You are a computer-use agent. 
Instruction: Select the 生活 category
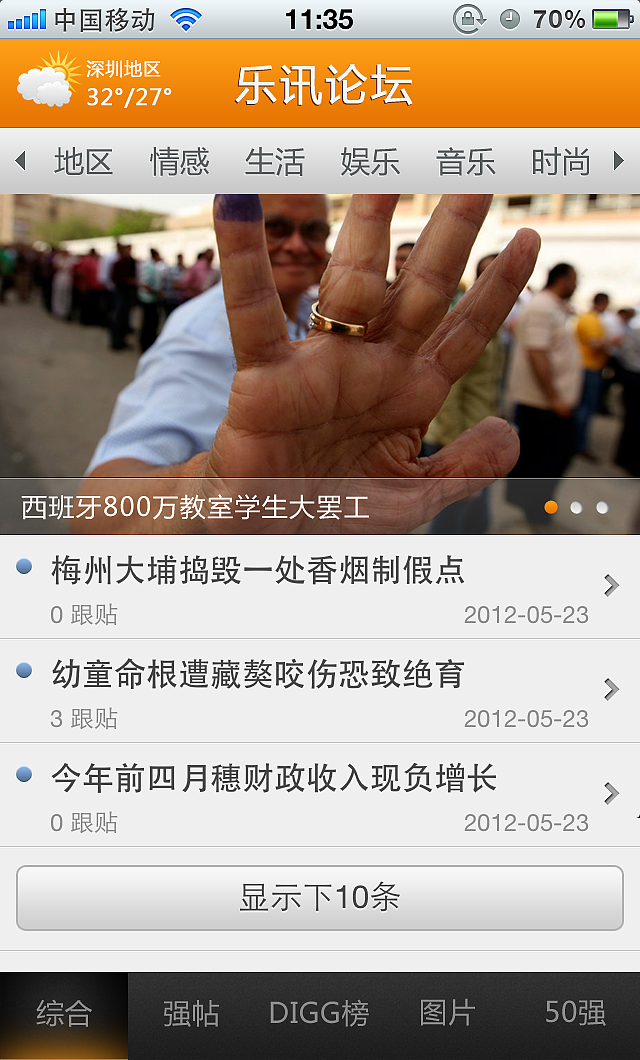tap(274, 161)
